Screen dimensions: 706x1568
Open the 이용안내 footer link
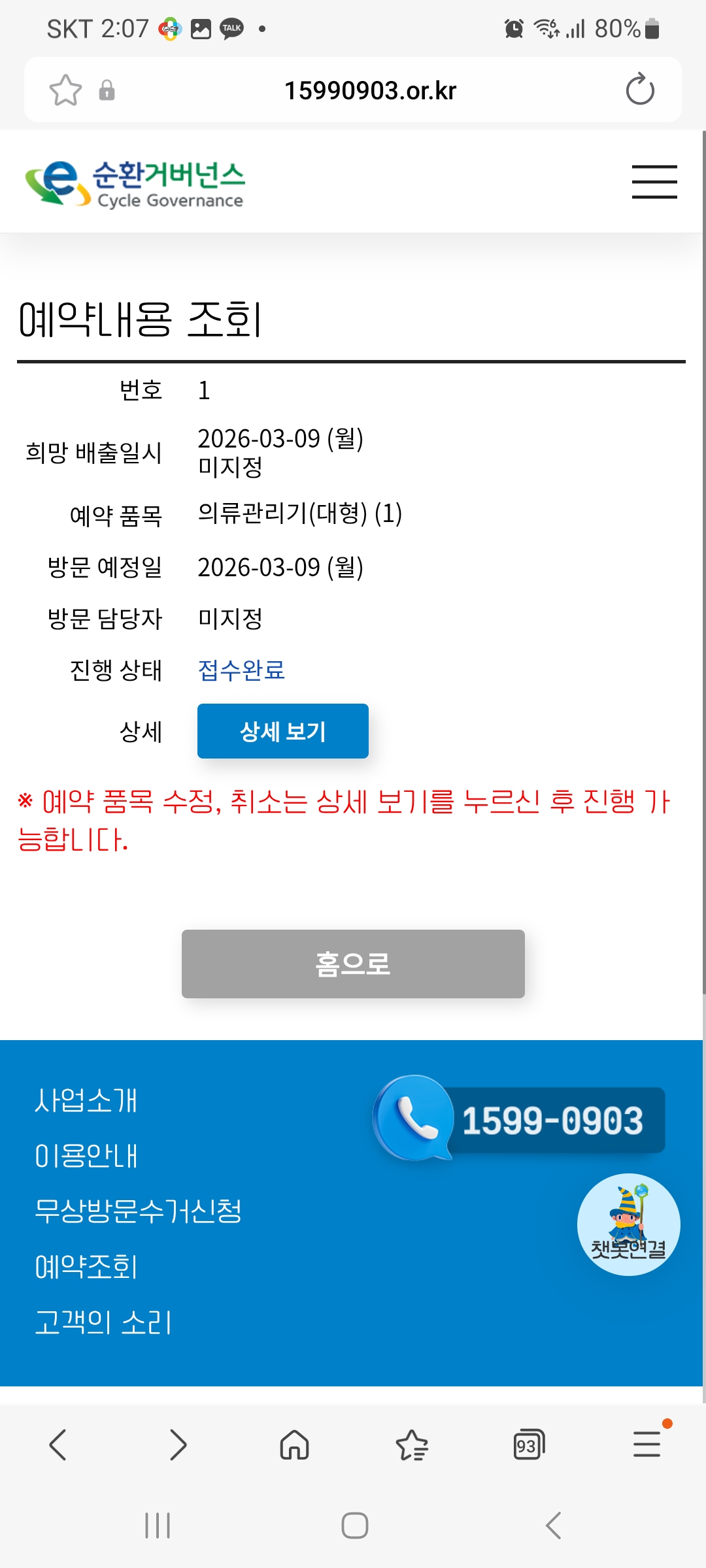(x=86, y=1156)
